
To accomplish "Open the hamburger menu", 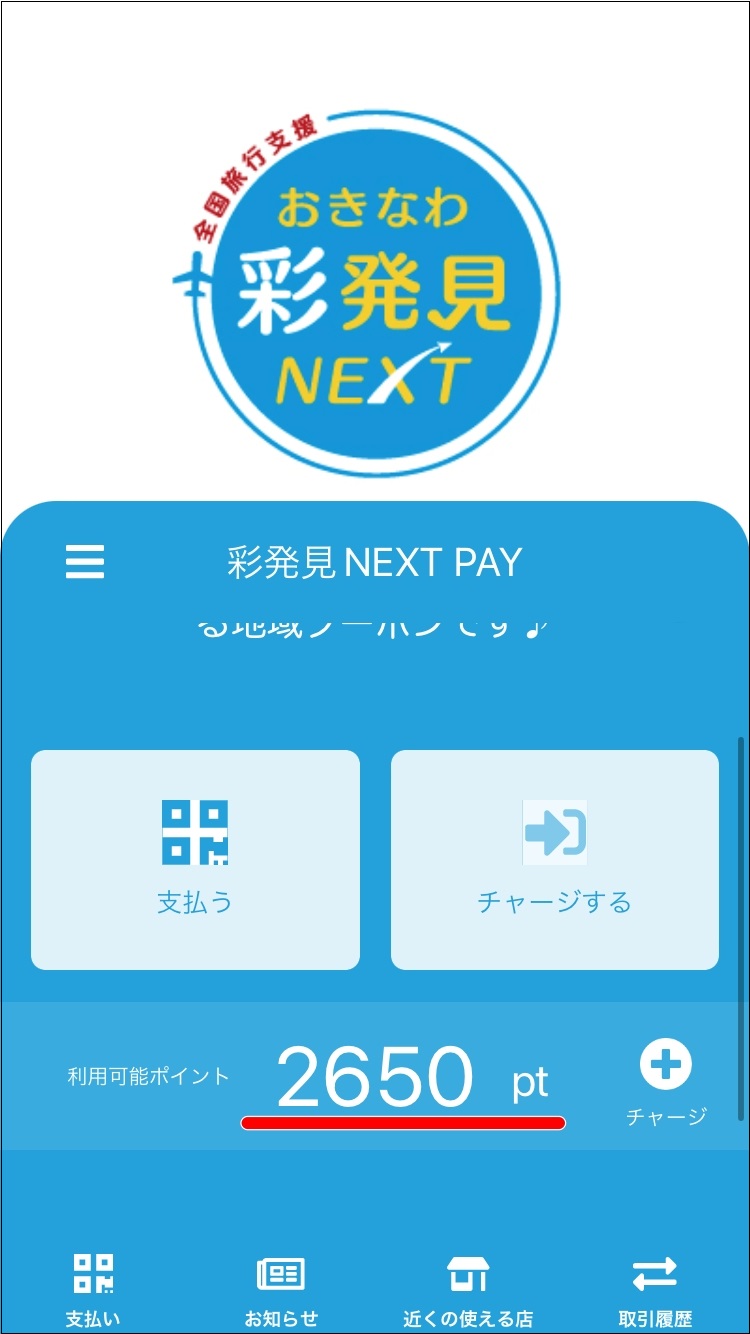I will [x=85, y=563].
